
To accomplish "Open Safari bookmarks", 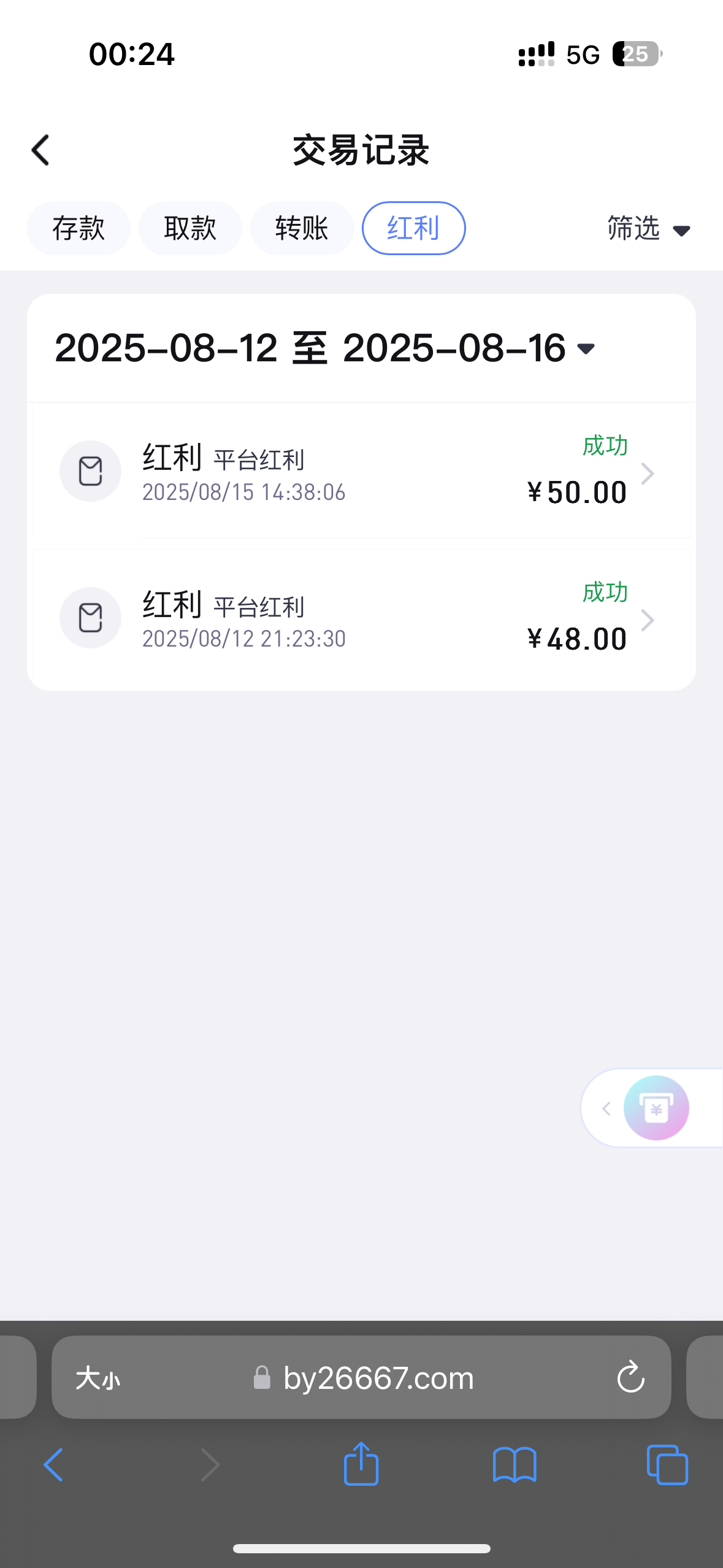I will pos(515,1464).
